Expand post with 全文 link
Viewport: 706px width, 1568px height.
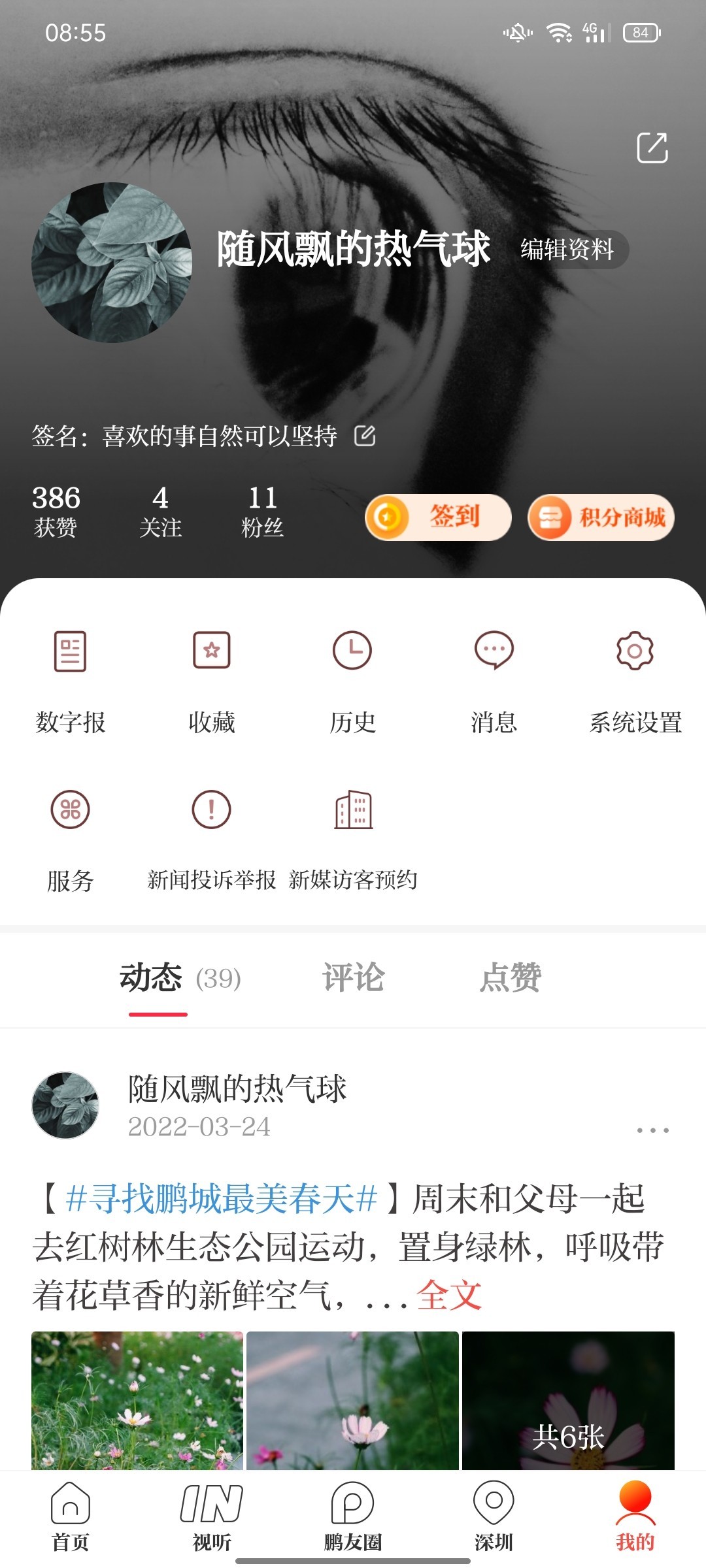[449, 1295]
